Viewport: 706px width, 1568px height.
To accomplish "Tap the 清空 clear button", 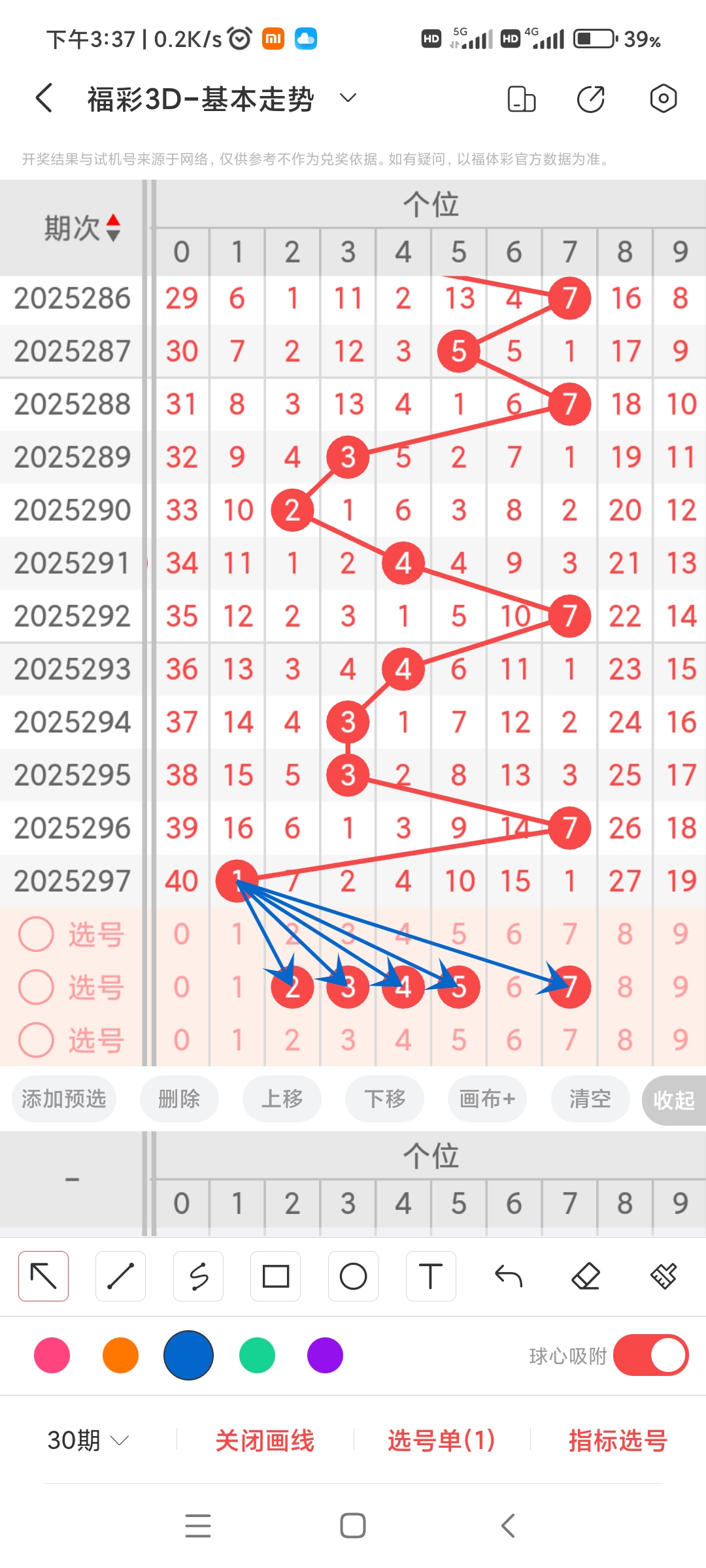I will click(590, 1099).
